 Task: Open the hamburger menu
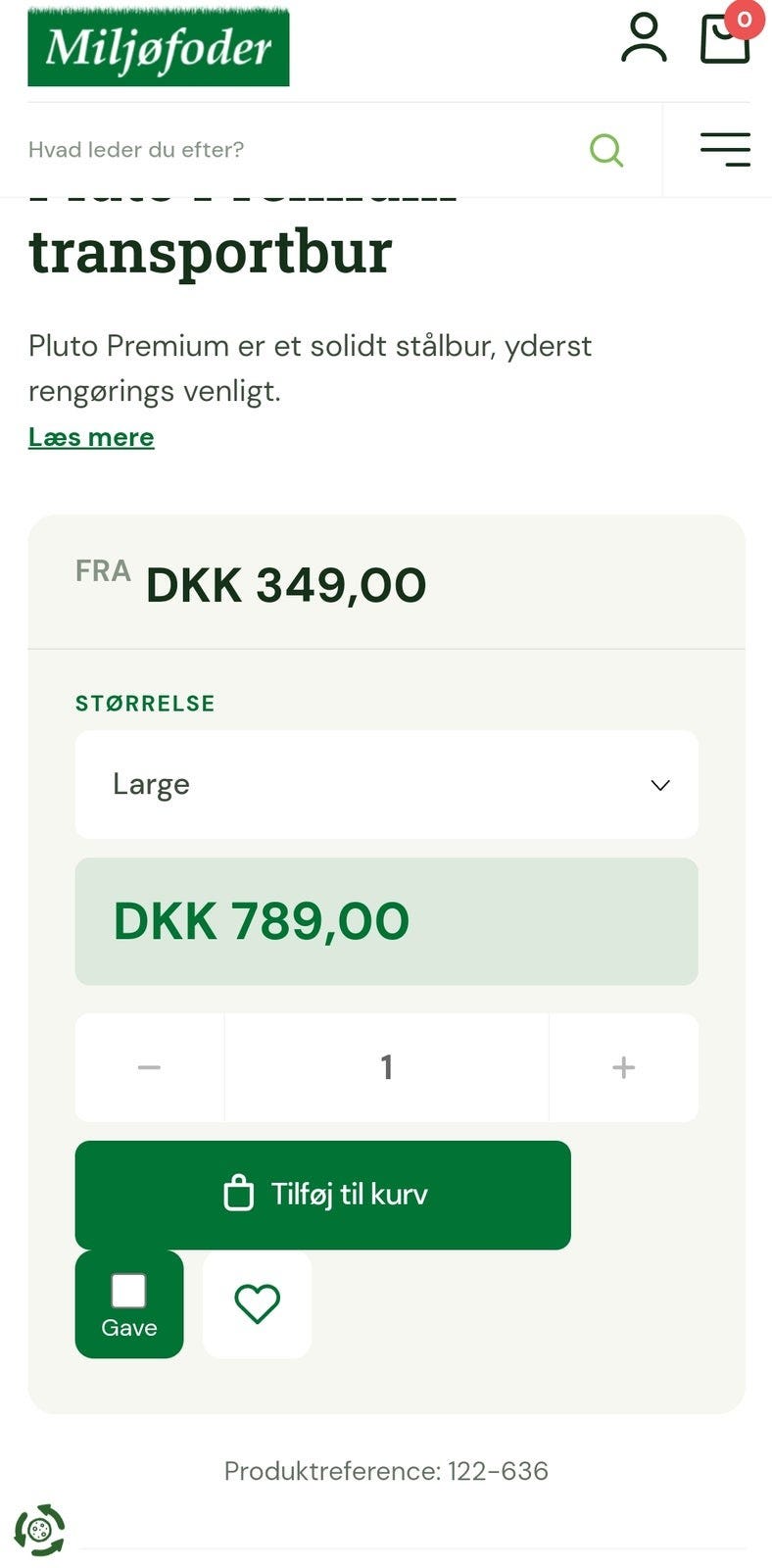click(725, 150)
